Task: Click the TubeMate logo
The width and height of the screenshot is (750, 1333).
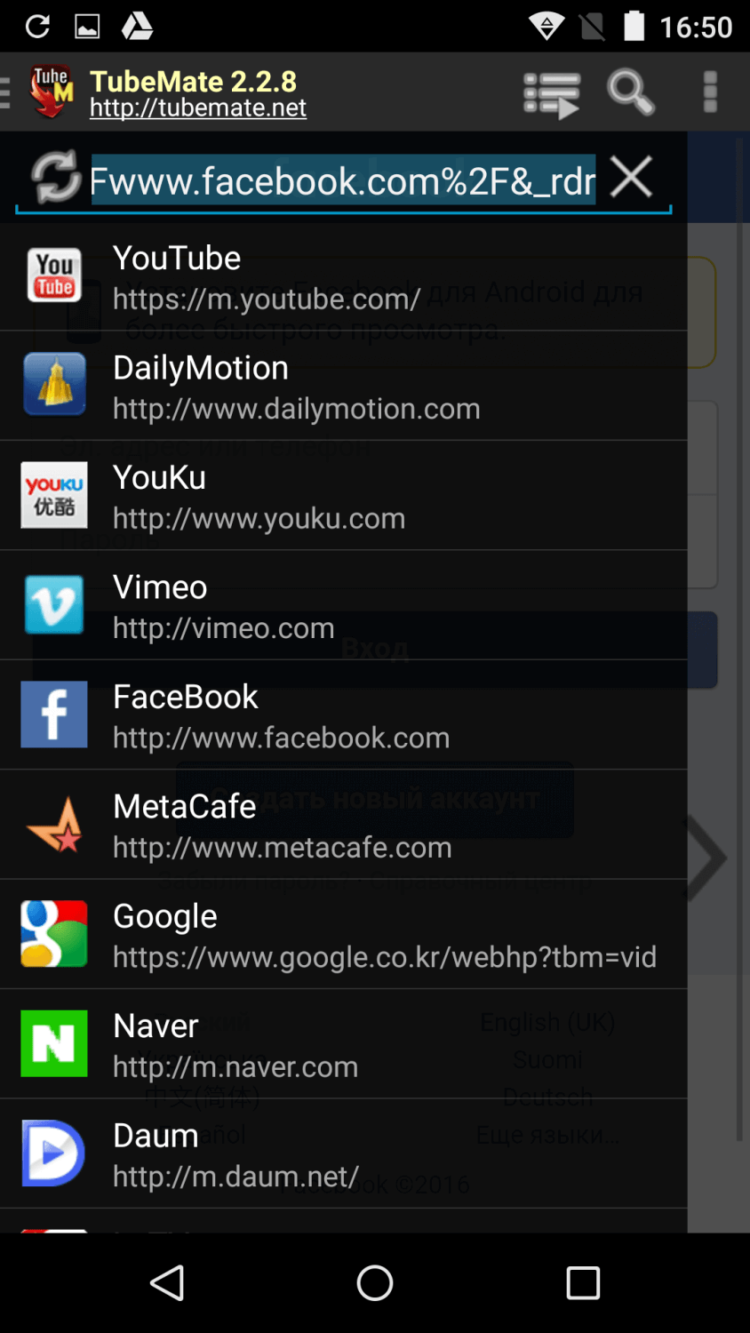Action: pos(49,91)
